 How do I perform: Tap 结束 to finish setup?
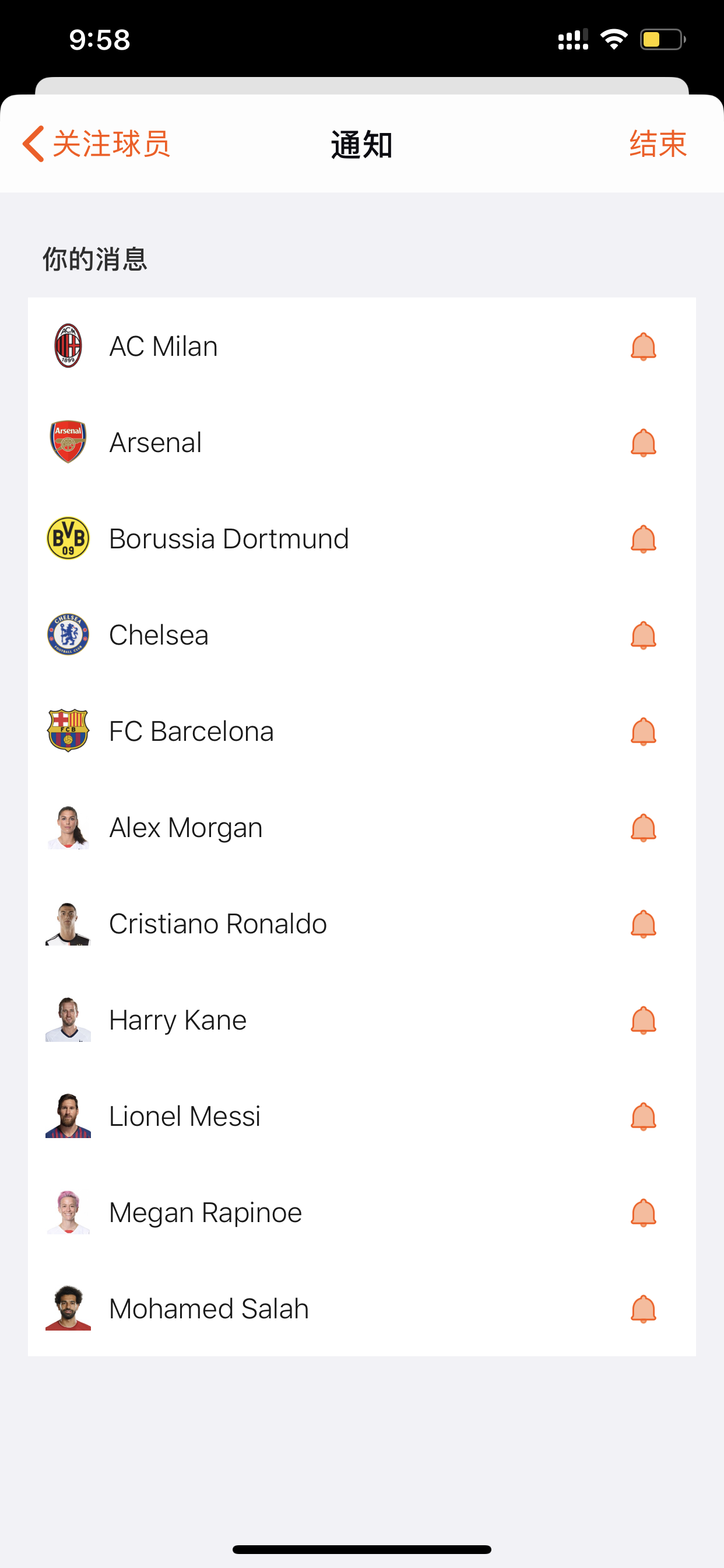coord(658,144)
